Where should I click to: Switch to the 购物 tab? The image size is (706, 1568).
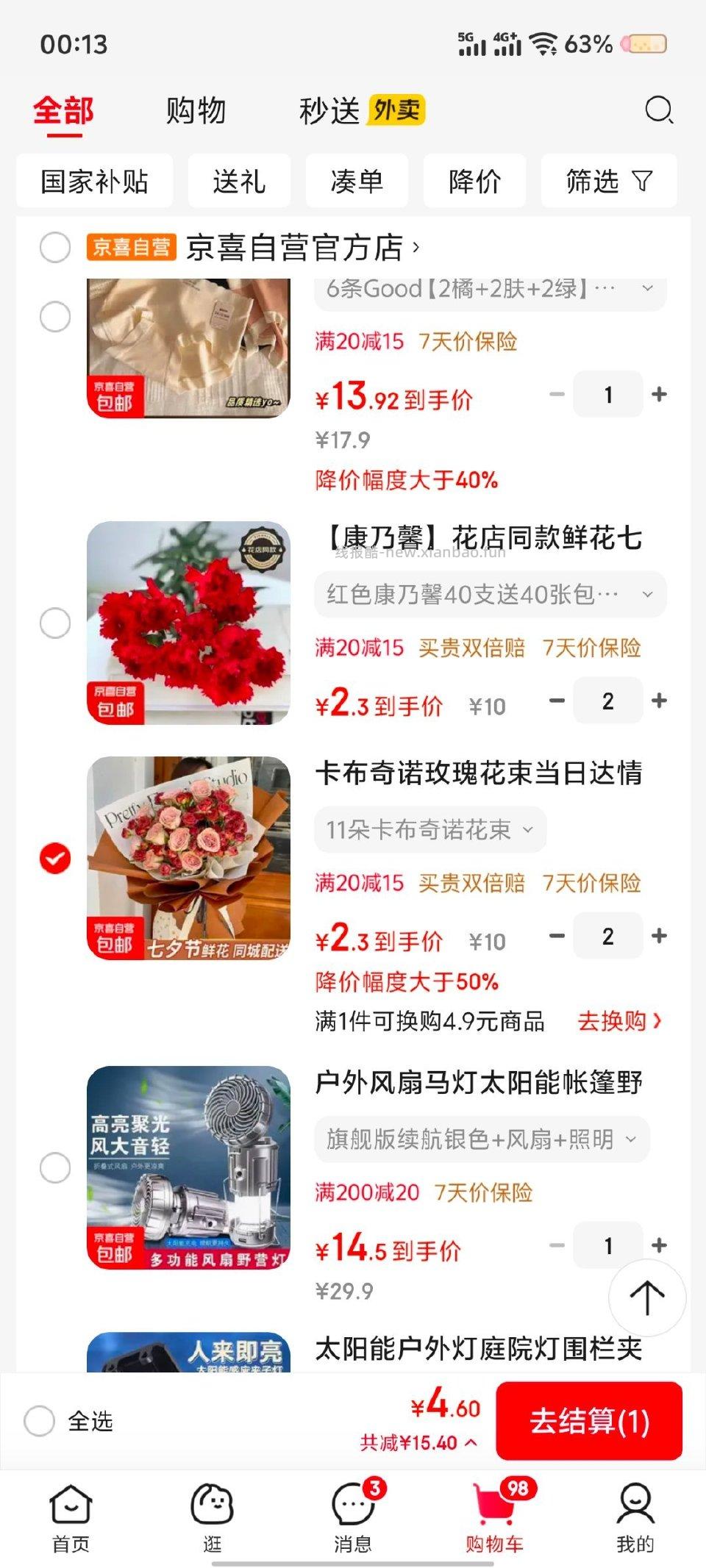click(x=195, y=110)
